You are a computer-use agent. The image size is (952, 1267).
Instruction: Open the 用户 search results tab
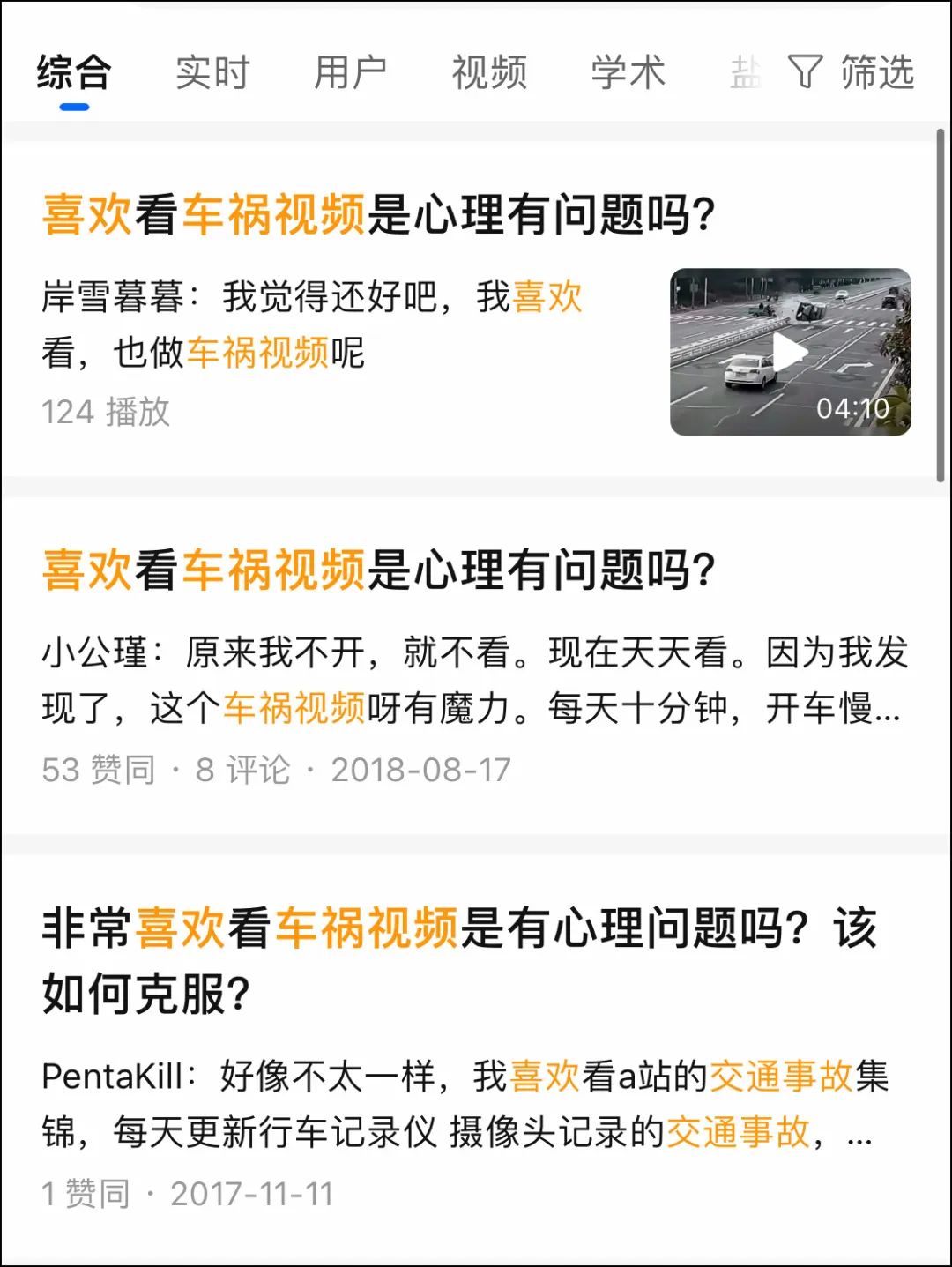pyautogui.click(x=351, y=74)
